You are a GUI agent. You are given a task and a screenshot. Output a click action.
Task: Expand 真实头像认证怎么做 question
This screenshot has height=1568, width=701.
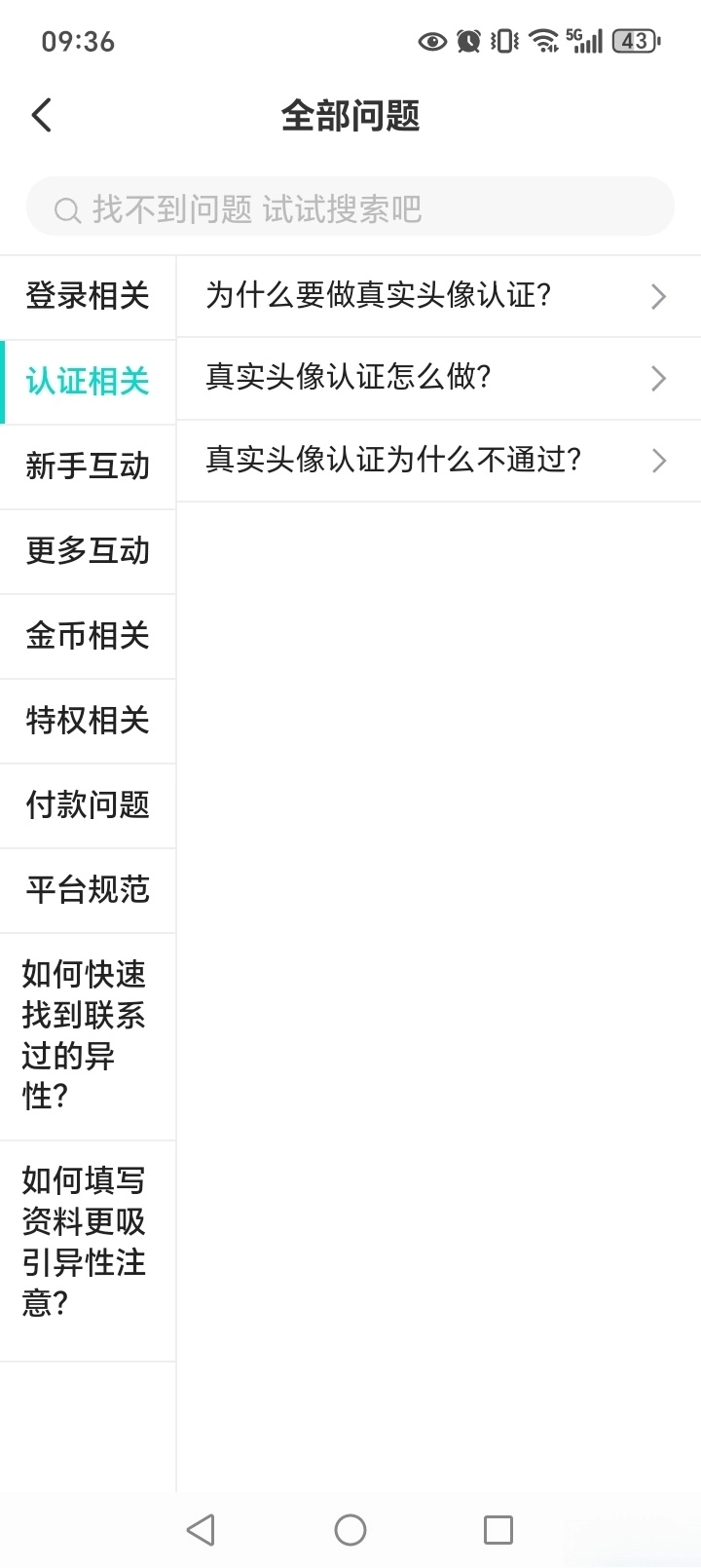(437, 378)
